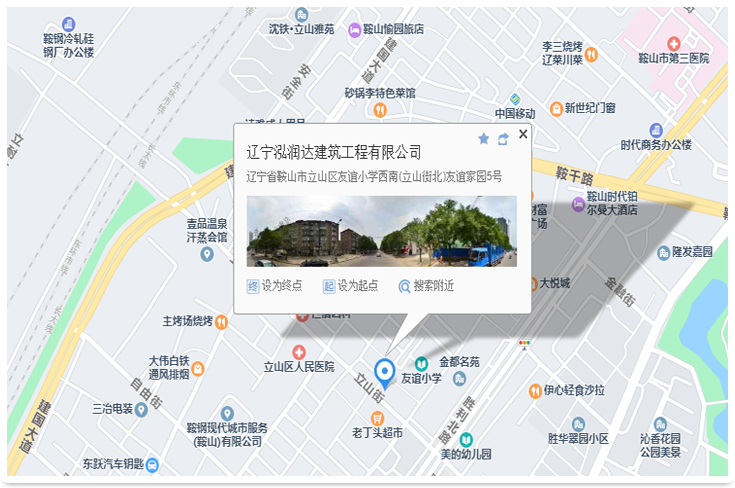
Task: Tap the 时代商务办公楼 map point
Action: [x=656, y=131]
